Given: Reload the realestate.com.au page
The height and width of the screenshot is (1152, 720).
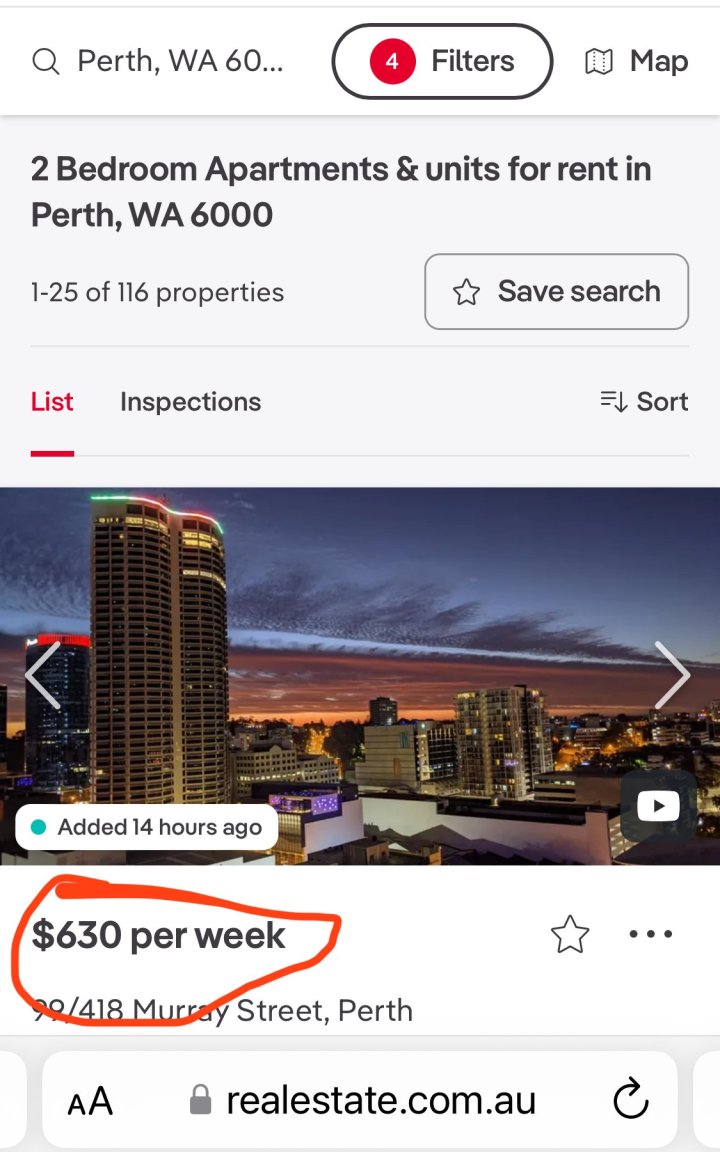Looking at the screenshot, I should tap(631, 1101).
